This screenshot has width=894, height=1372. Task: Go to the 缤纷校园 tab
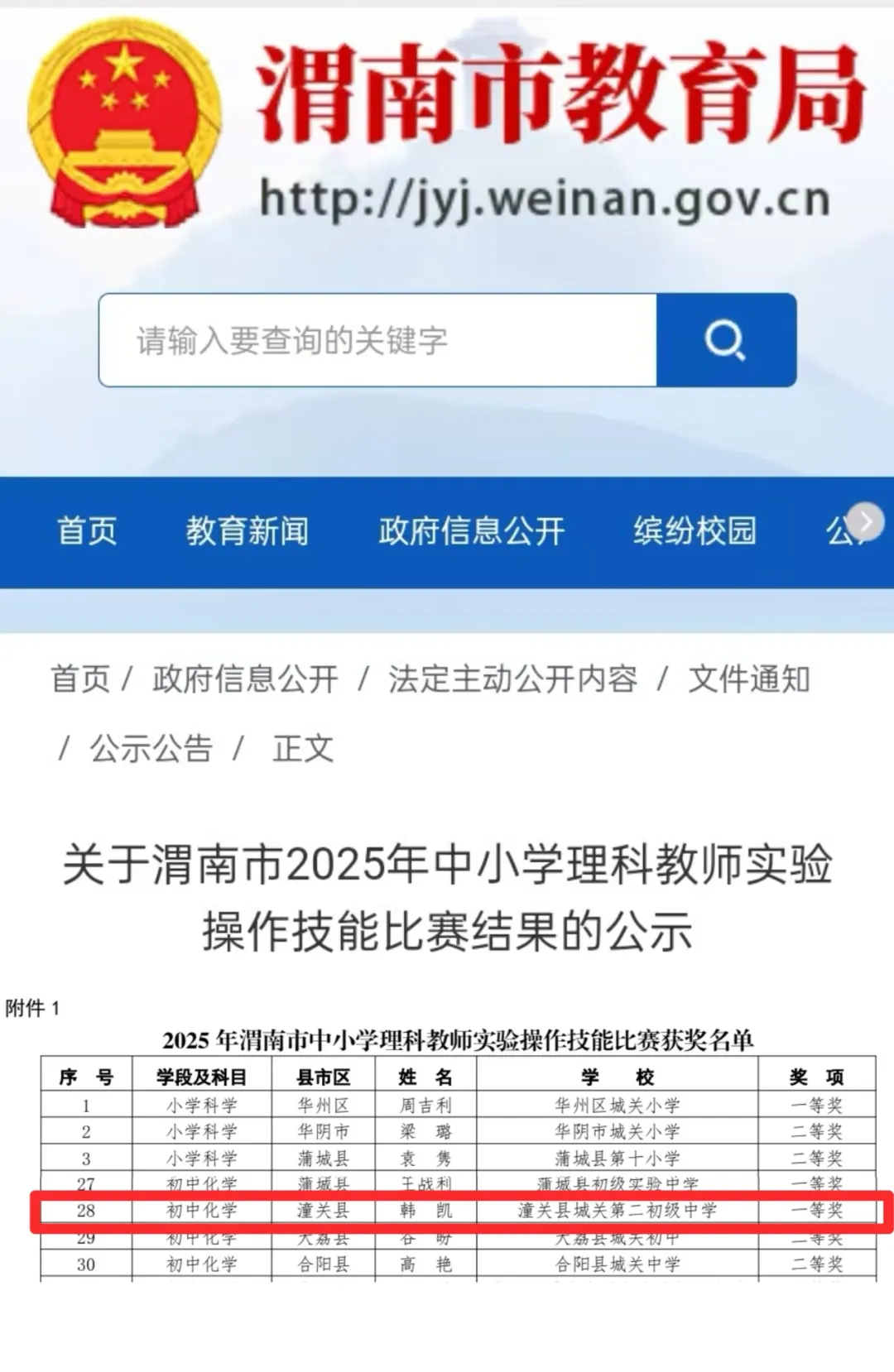(695, 531)
